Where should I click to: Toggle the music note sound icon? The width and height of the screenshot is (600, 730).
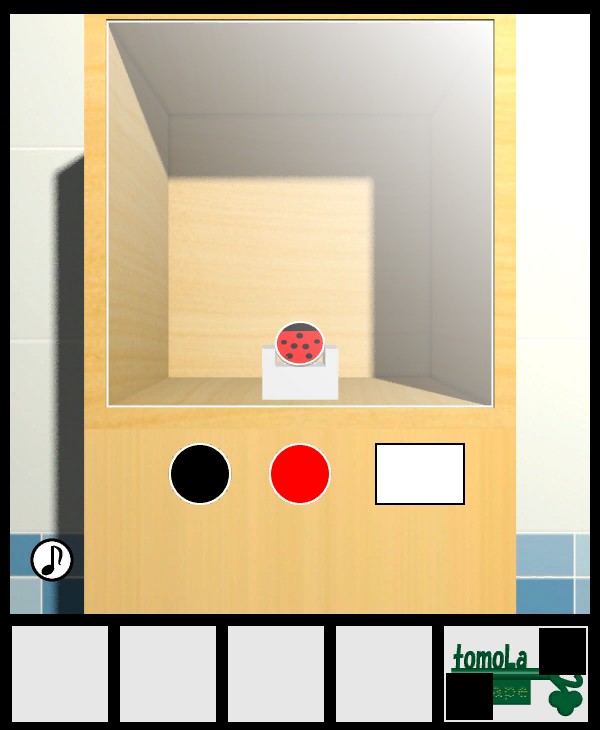tap(52, 560)
